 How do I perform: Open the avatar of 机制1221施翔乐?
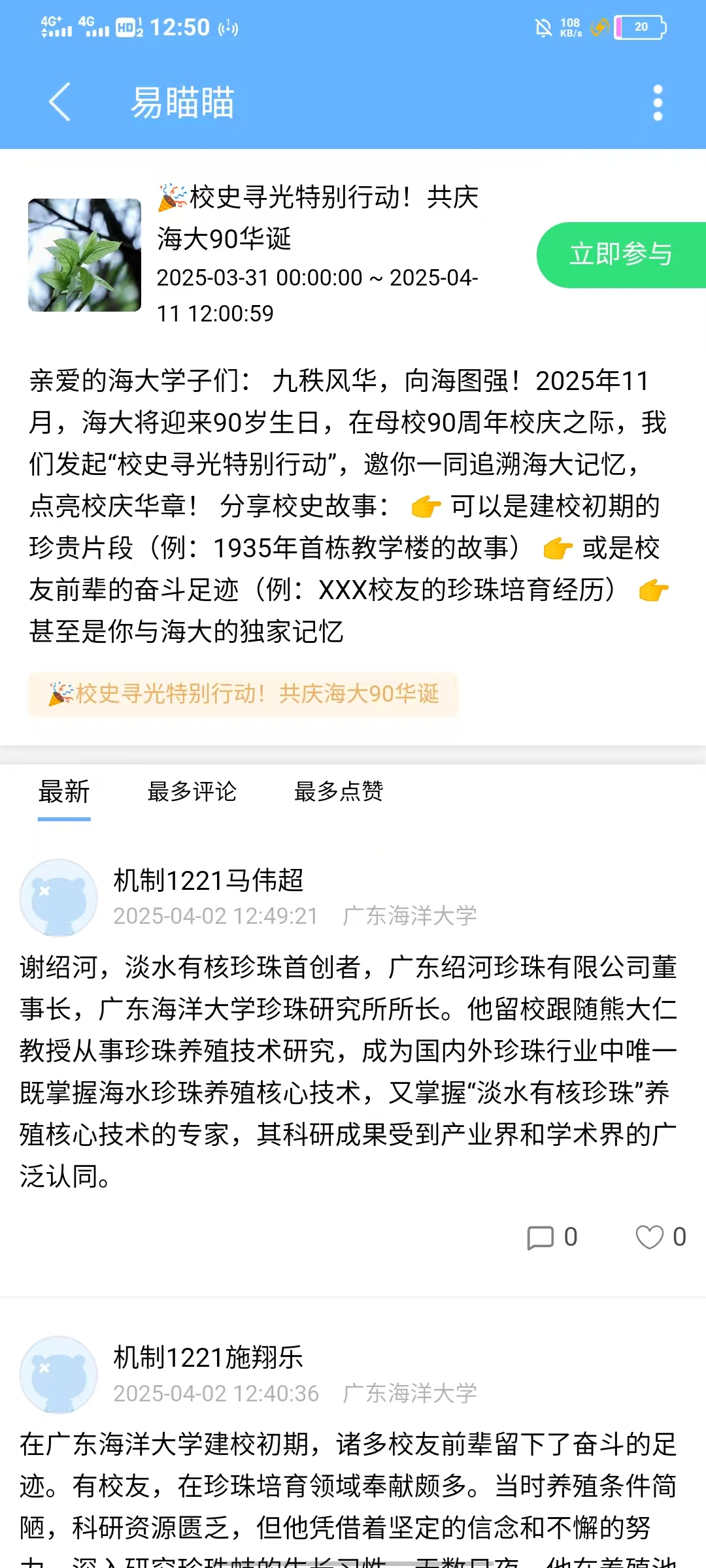pos(59,1375)
